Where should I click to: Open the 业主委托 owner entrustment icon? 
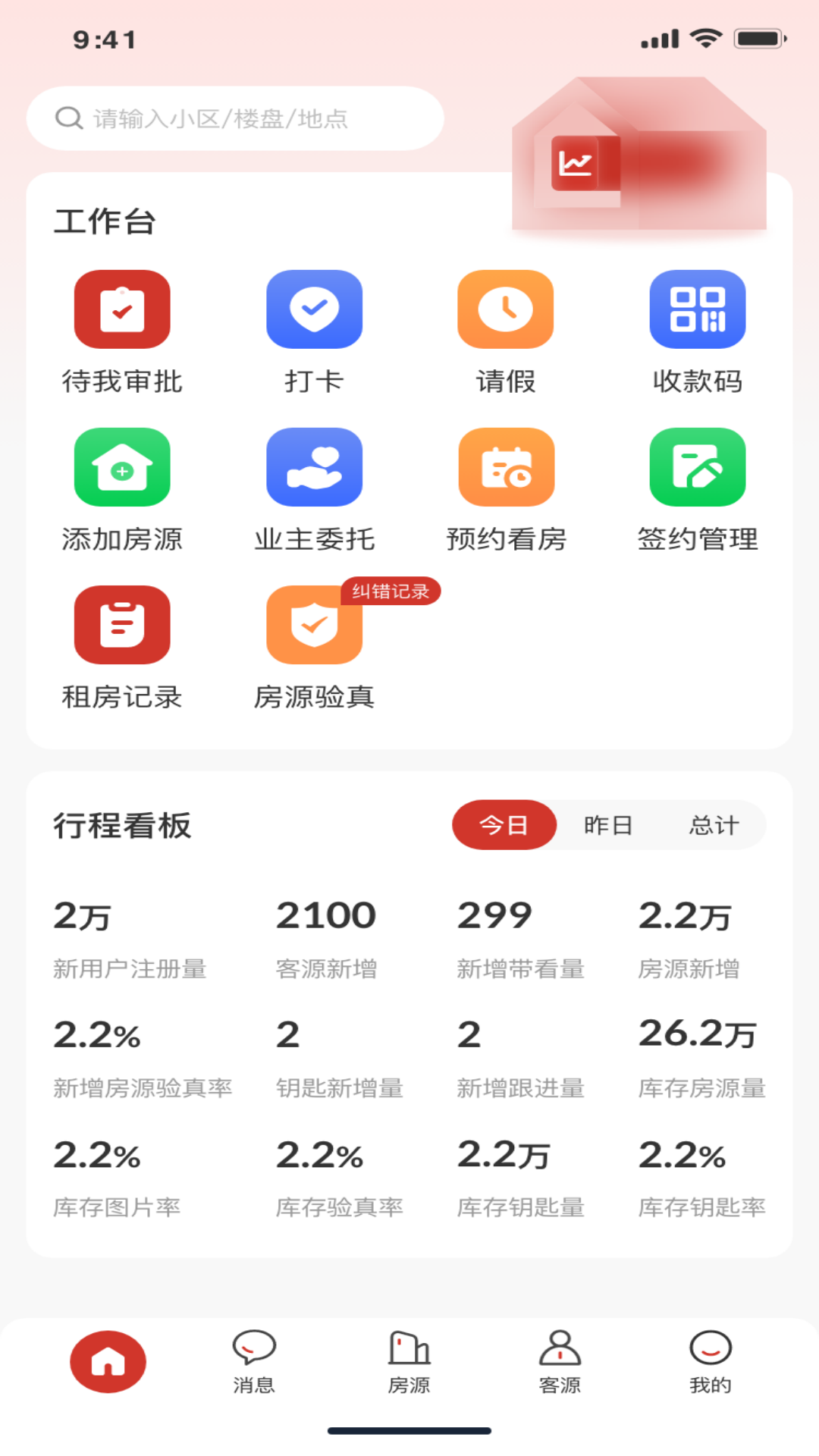[x=315, y=467]
